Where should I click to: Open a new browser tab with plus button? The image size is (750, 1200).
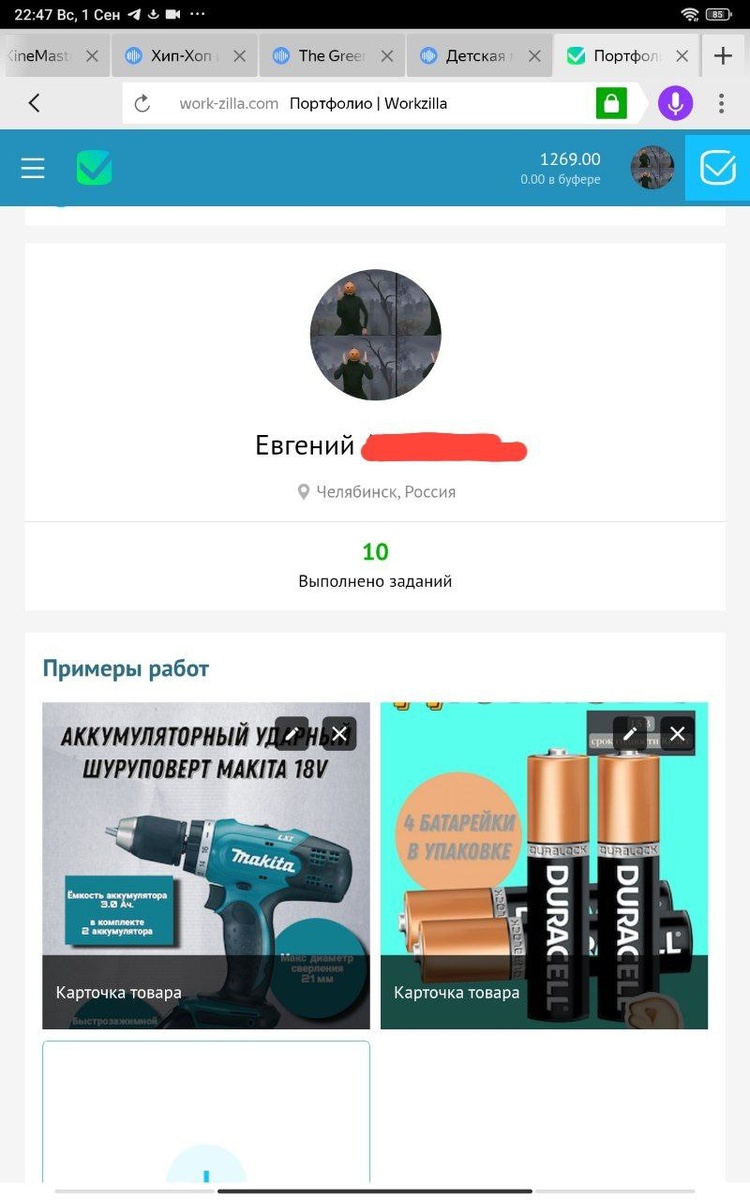tap(723, 55)
